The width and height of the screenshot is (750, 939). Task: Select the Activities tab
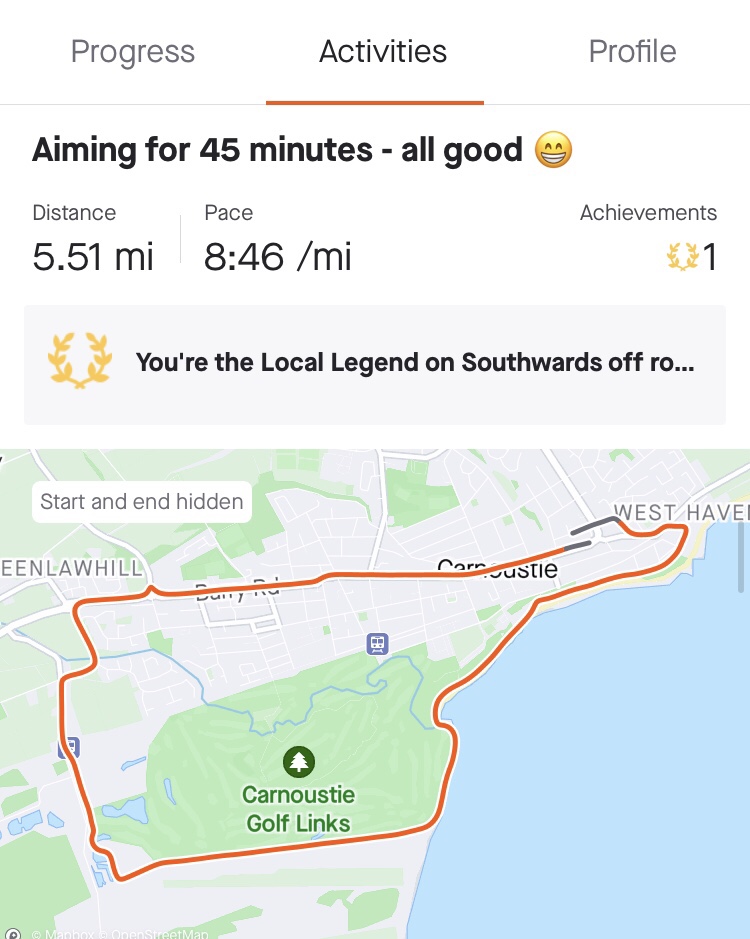point(383,52)
